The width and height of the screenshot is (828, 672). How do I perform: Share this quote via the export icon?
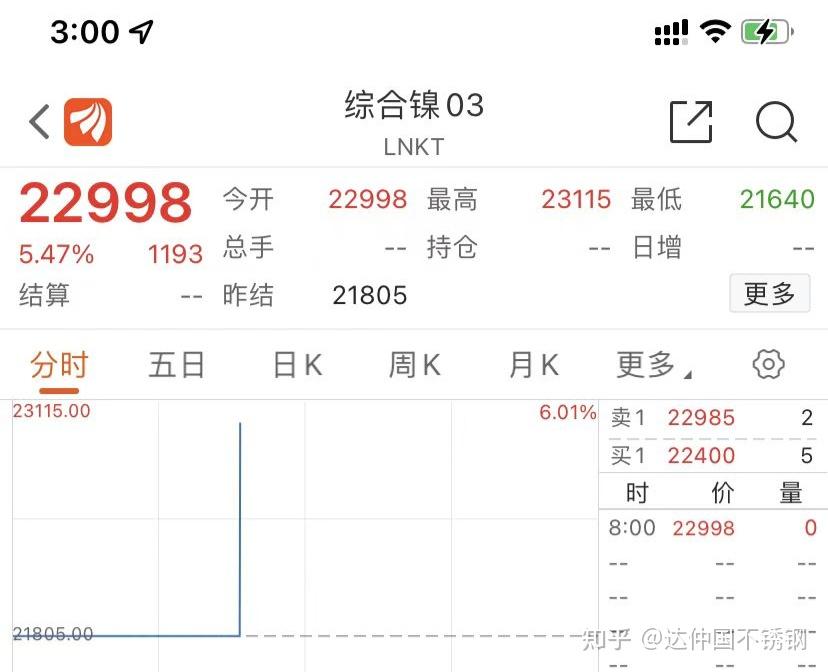pyautogui.click(x=691, y=122)
